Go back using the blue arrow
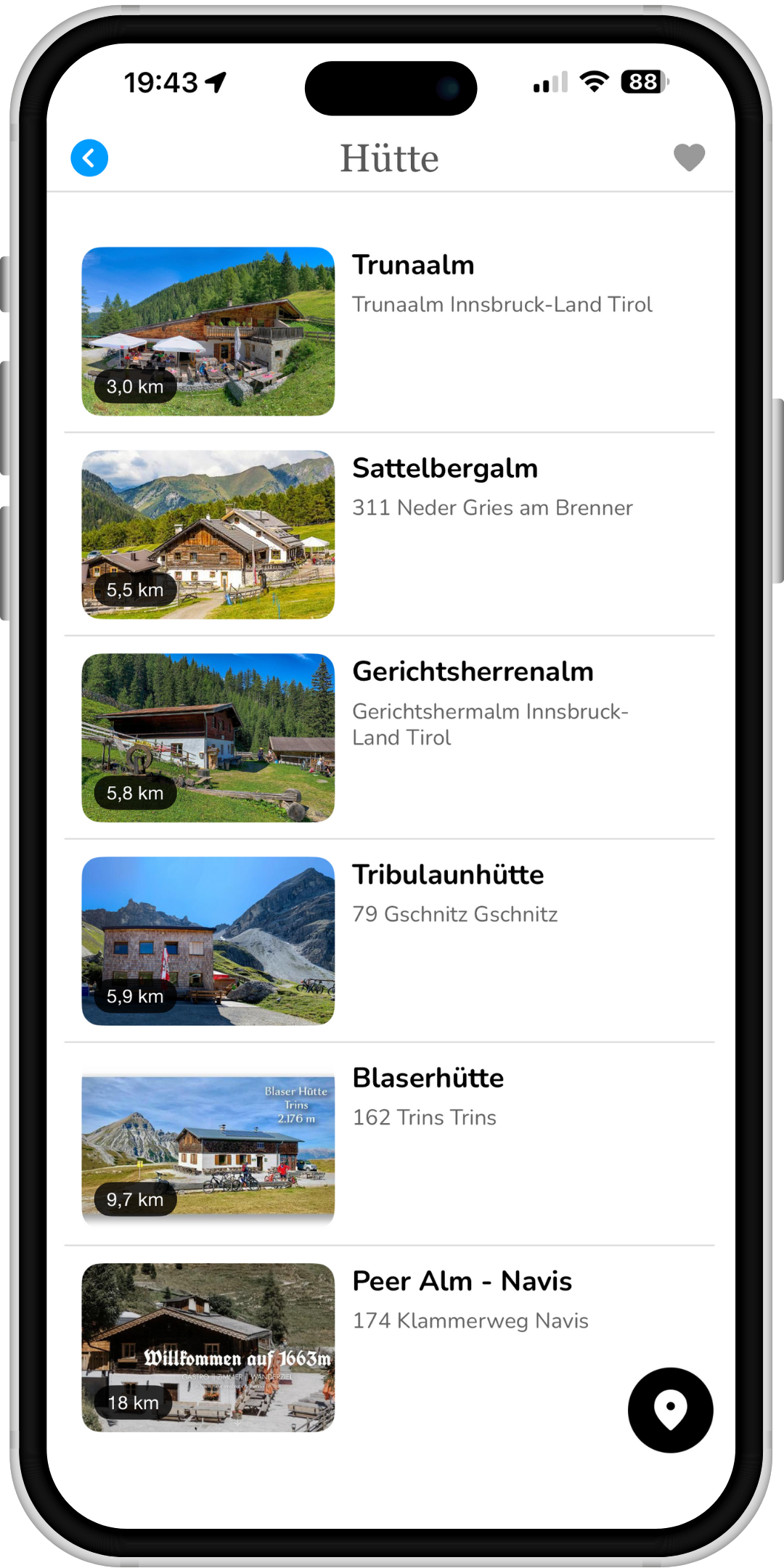 coord(89,158)
